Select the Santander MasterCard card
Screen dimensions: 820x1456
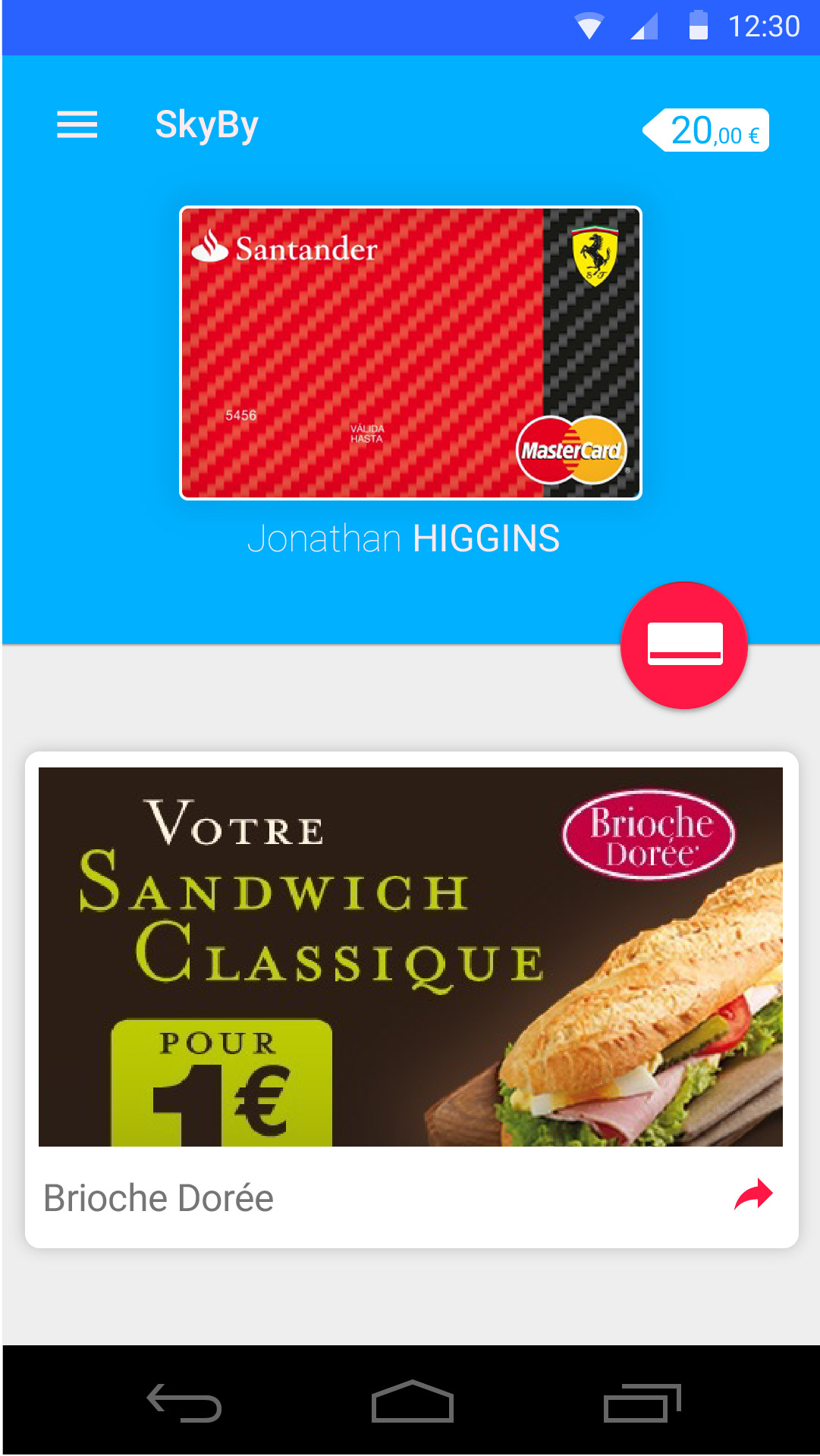click(x=410, y=353)
